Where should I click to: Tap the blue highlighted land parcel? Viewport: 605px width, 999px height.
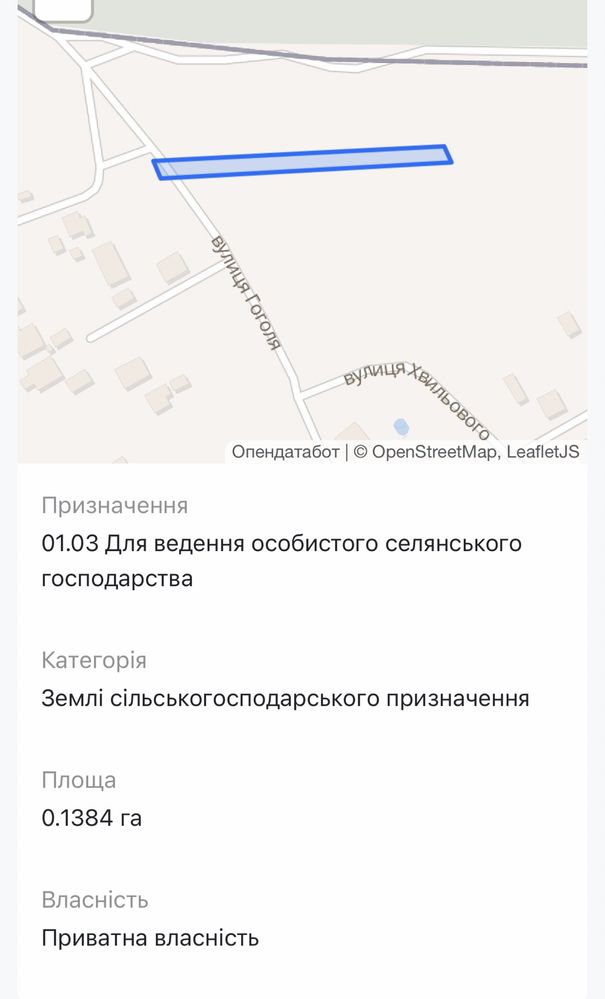click(x=302, y=162)
